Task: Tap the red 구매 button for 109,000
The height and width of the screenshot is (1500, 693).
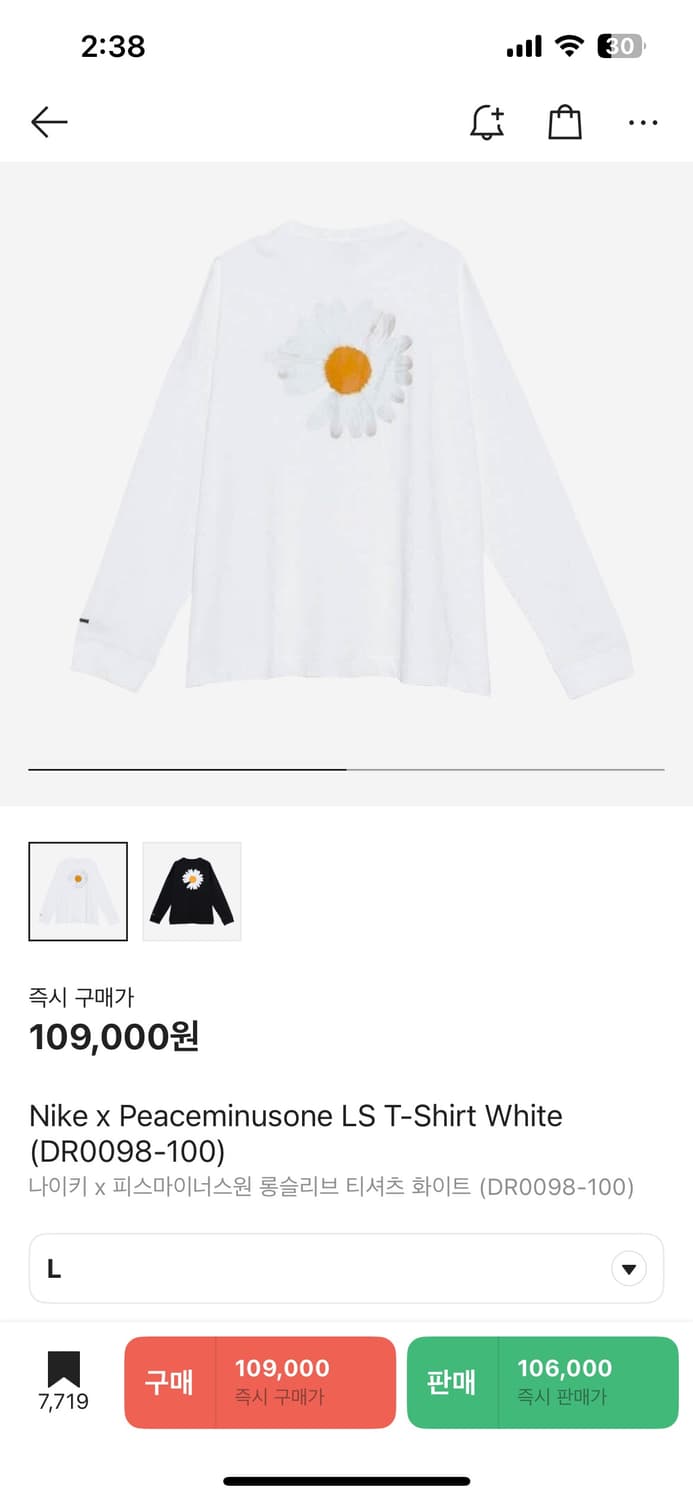Action: tap(260, 1382)
